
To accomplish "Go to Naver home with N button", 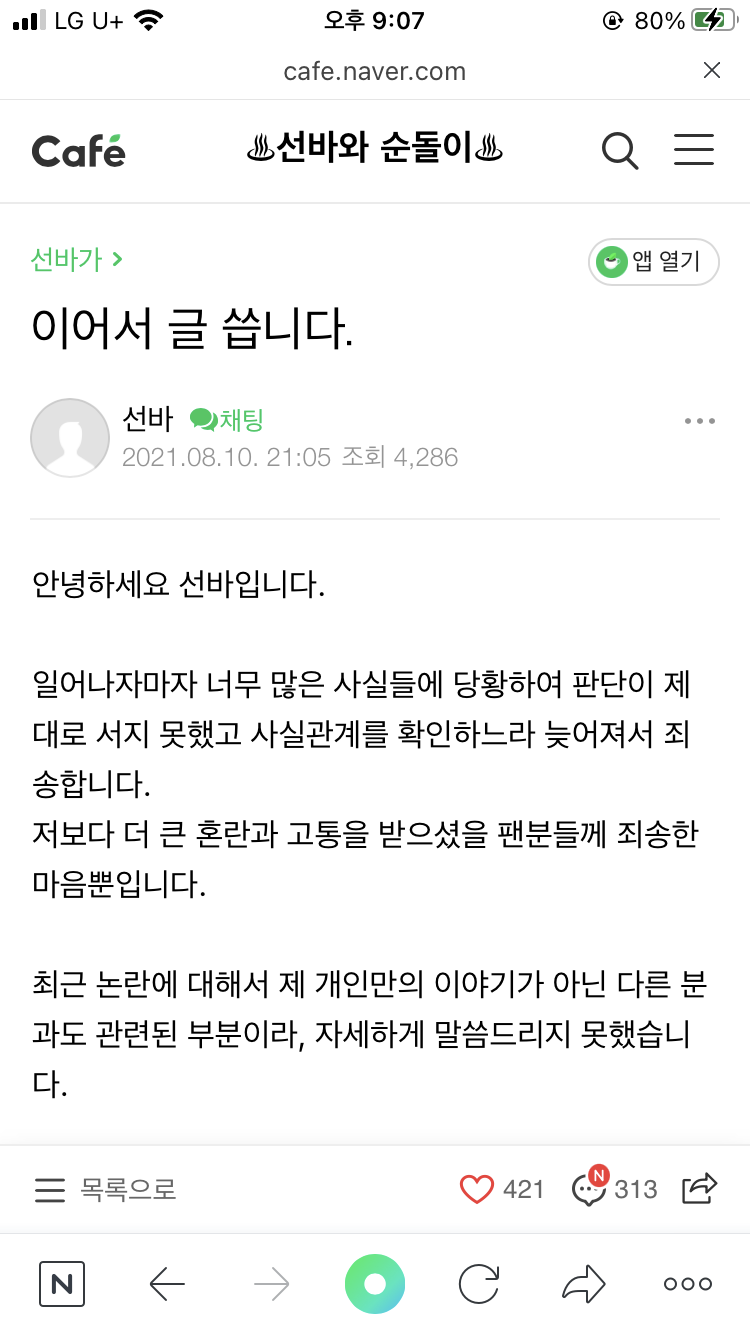I will coord(62,1284).
